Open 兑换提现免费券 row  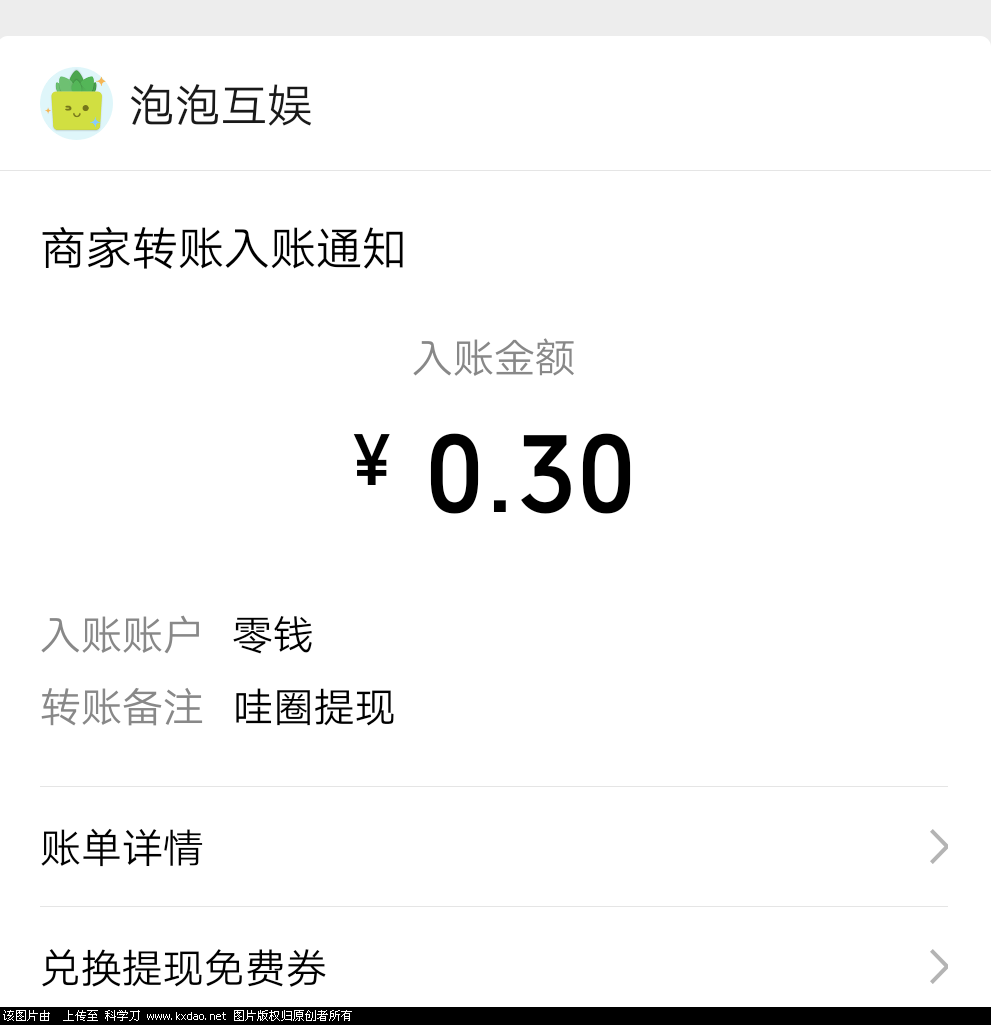494,966
